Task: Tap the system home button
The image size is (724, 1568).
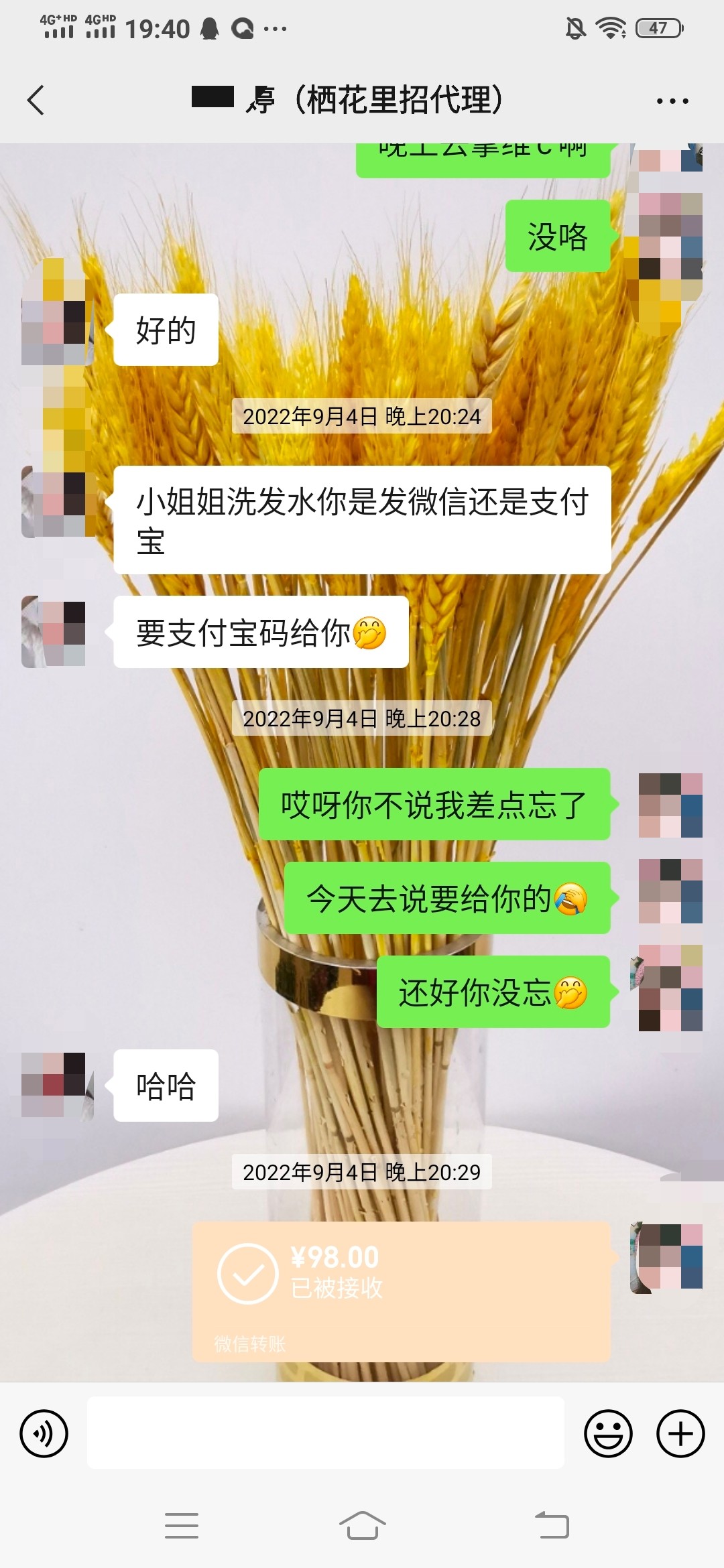Action: [x=362, y=1526]
